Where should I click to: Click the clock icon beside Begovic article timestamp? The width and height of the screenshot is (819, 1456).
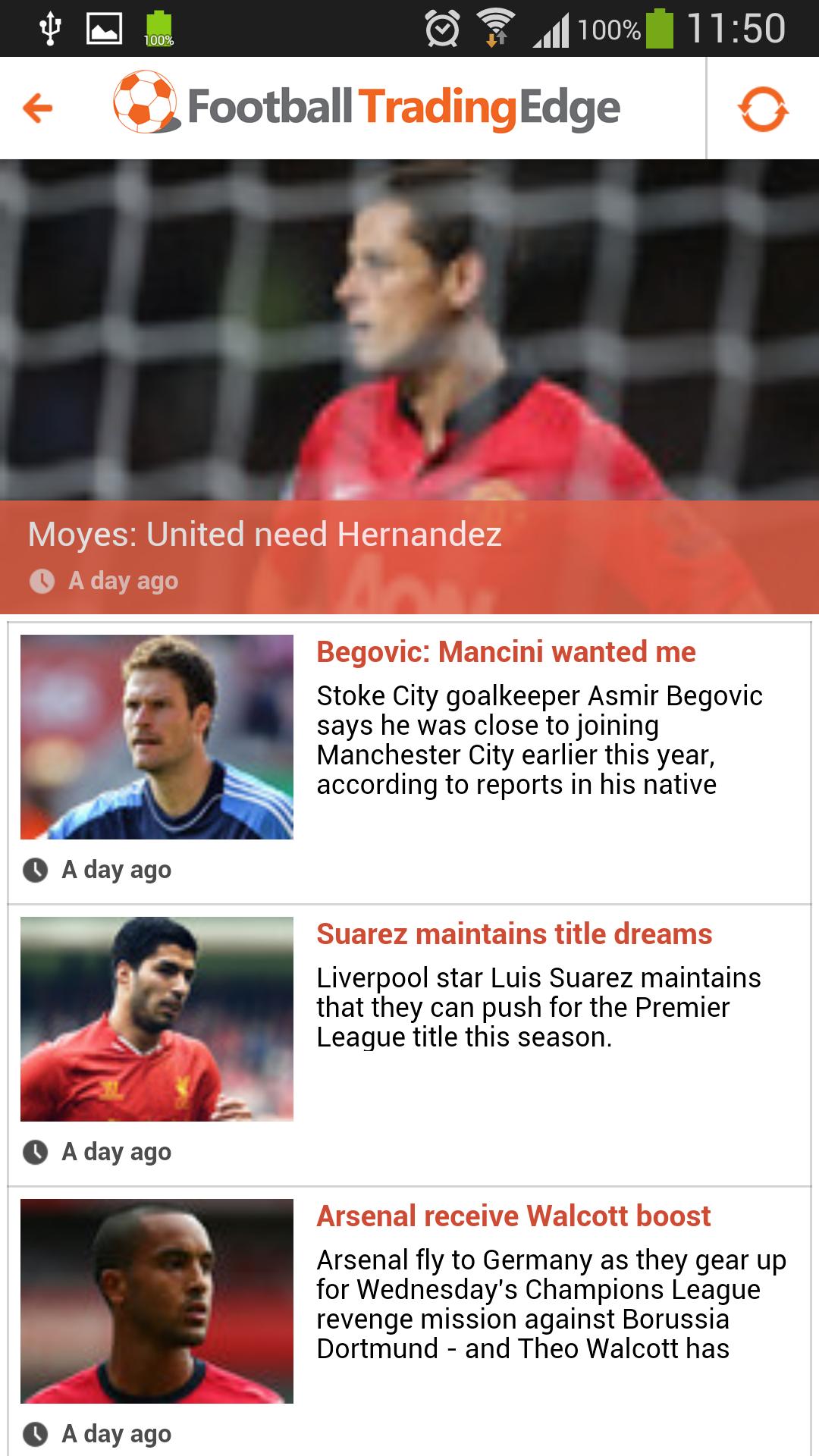tap(36, 871)
